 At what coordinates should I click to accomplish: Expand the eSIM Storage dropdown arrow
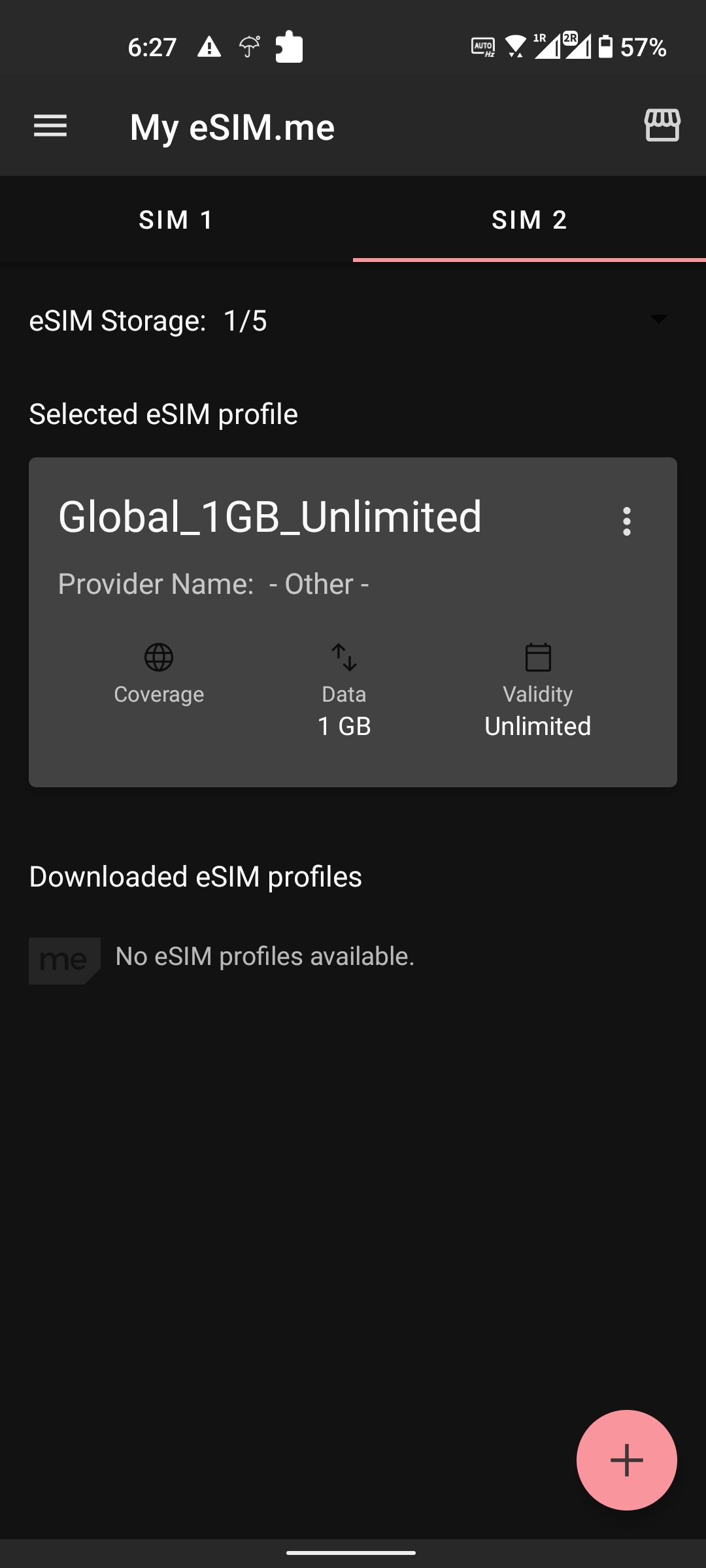(x=658, y=319)
